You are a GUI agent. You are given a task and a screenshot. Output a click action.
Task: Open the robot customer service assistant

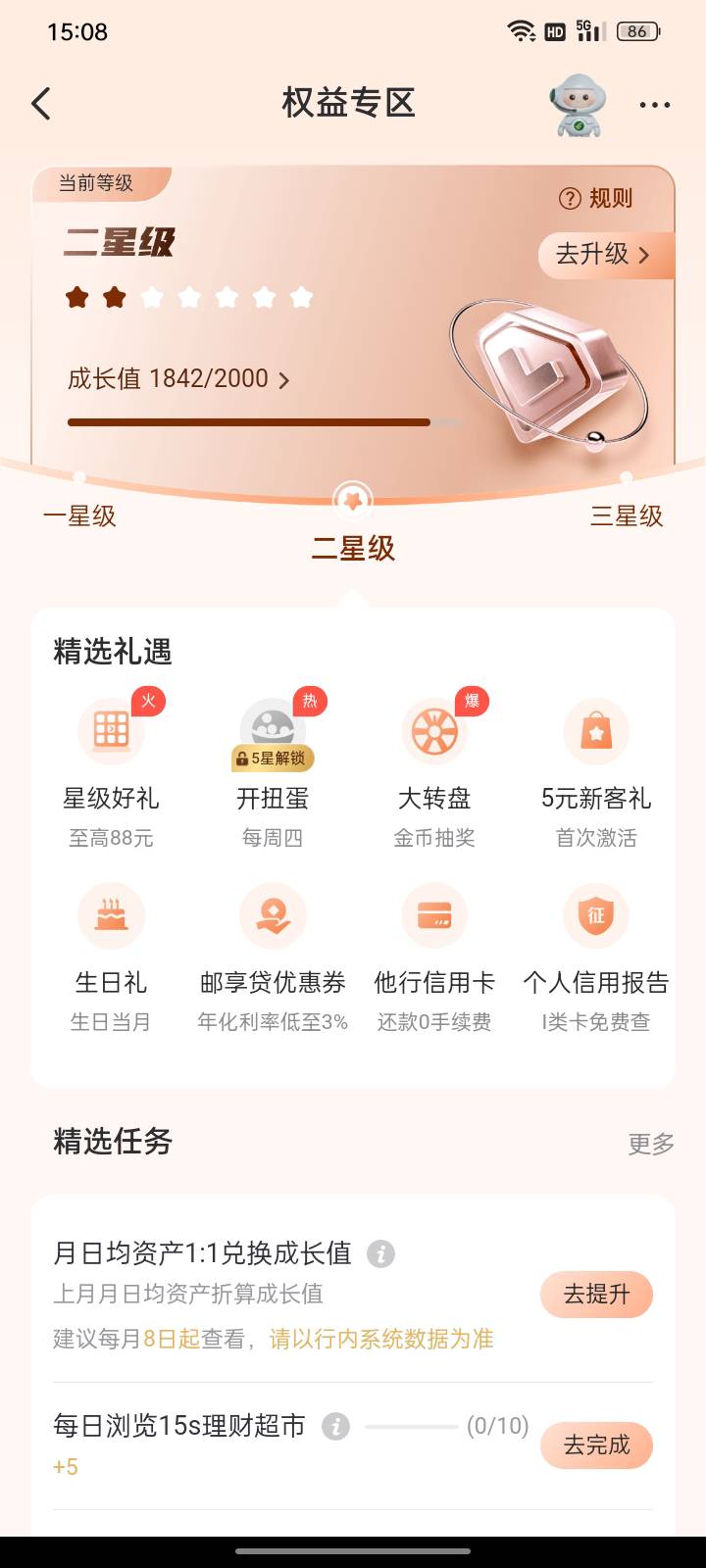coord(578,104)
